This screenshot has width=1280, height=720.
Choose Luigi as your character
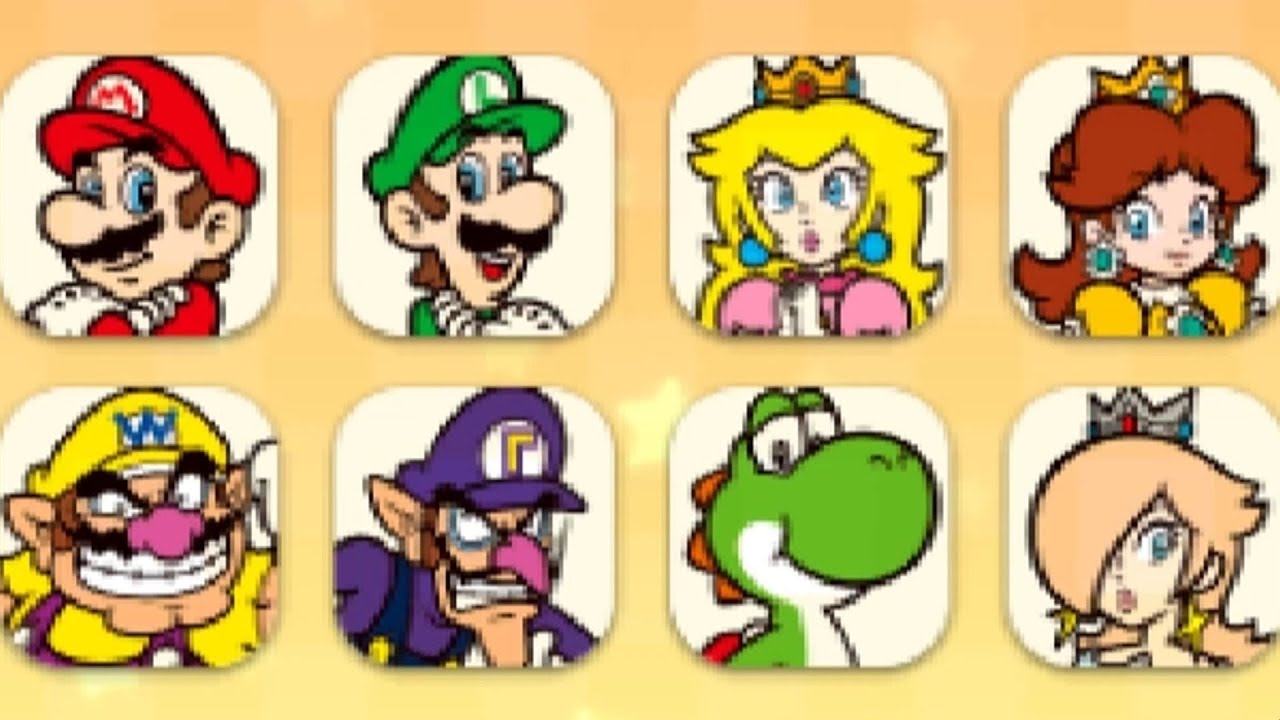(x=473, y=196)
